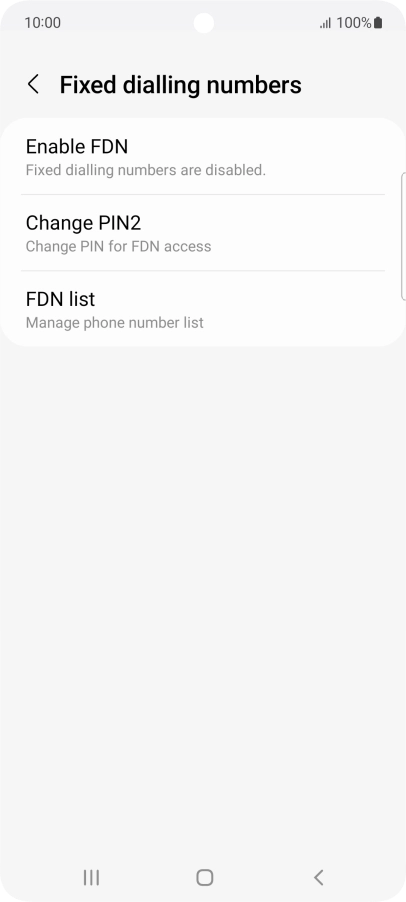Tap the home button in navigation bar
The width and height of the screenshot is (406, 902).
(204, 877)
